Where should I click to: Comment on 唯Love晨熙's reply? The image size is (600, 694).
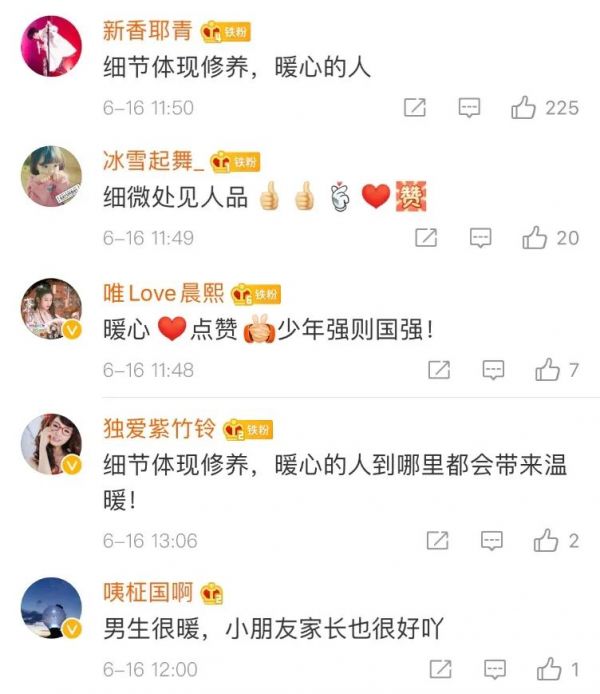492,370
